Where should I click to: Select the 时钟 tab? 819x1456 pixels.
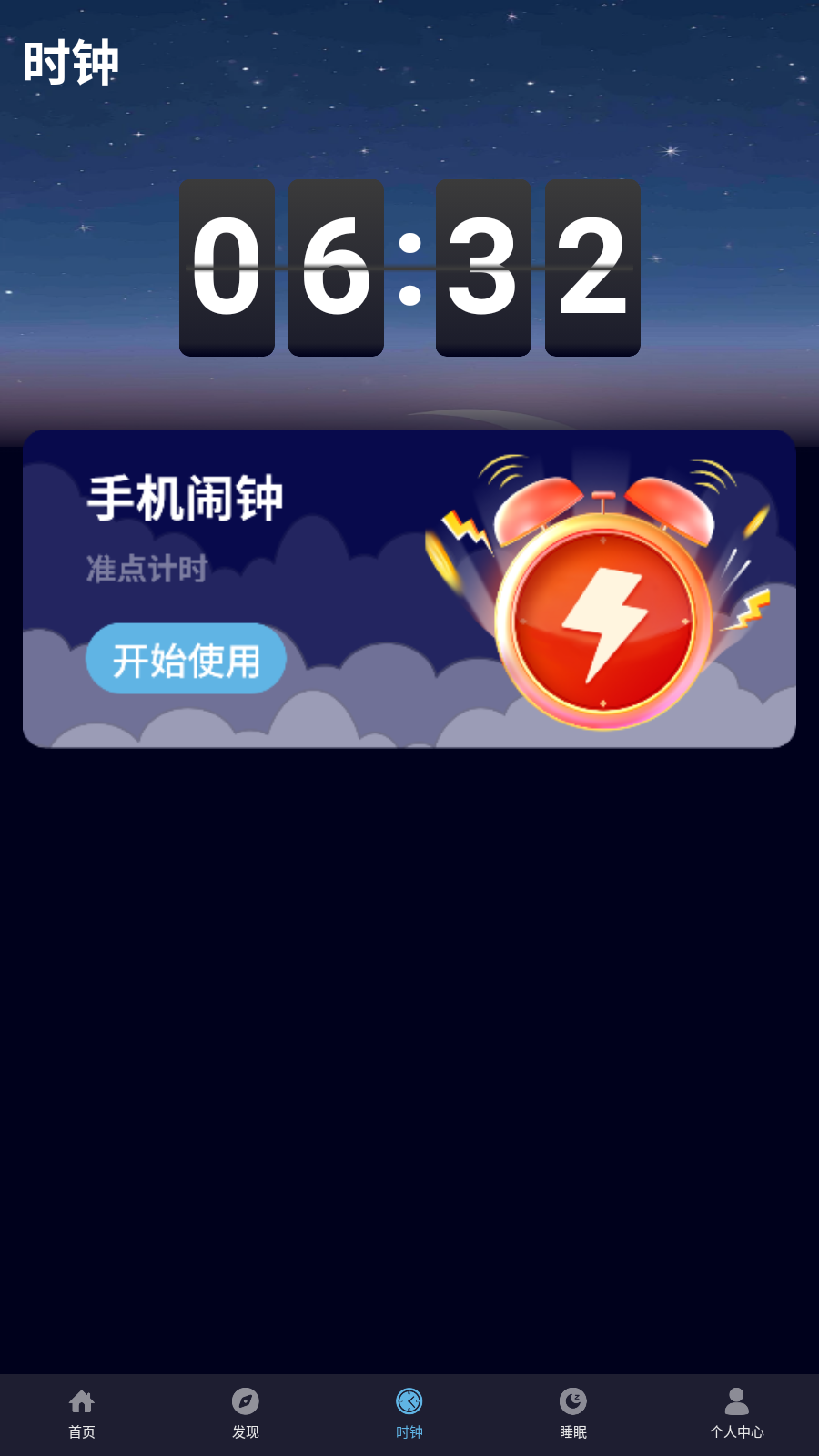coord(409,1413)
